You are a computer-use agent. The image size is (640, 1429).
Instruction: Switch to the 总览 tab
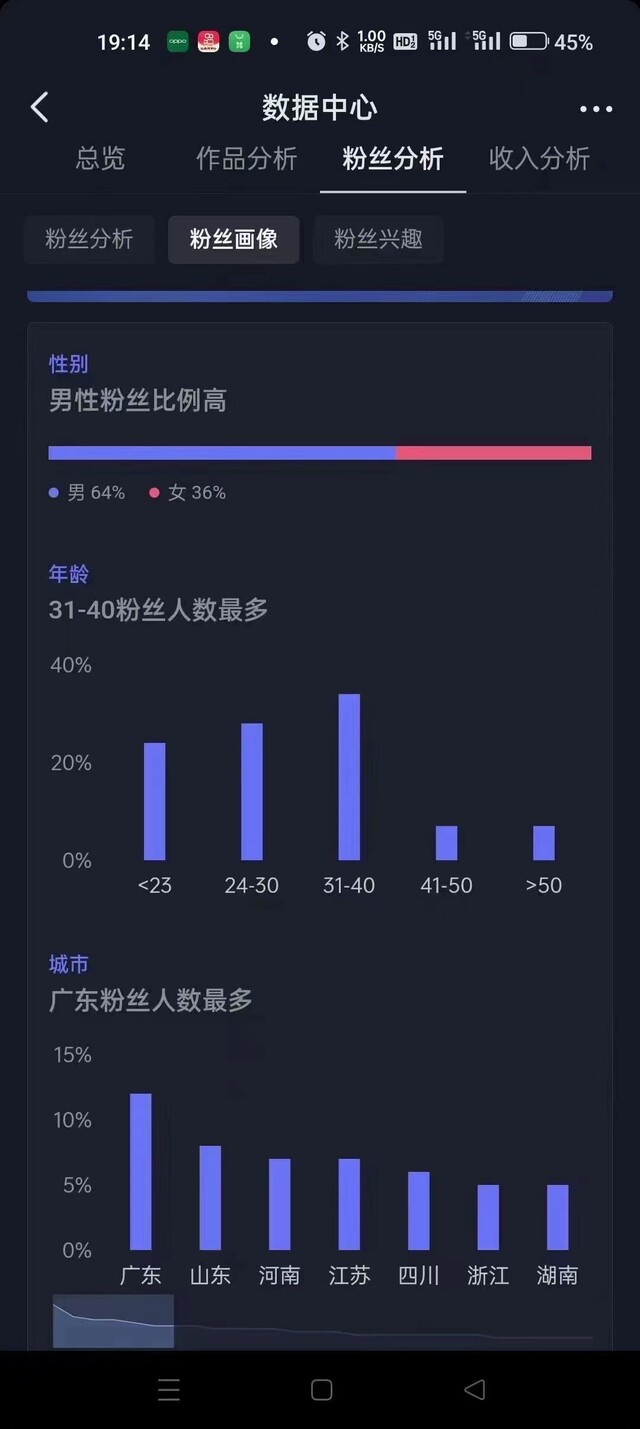[100, 158]
